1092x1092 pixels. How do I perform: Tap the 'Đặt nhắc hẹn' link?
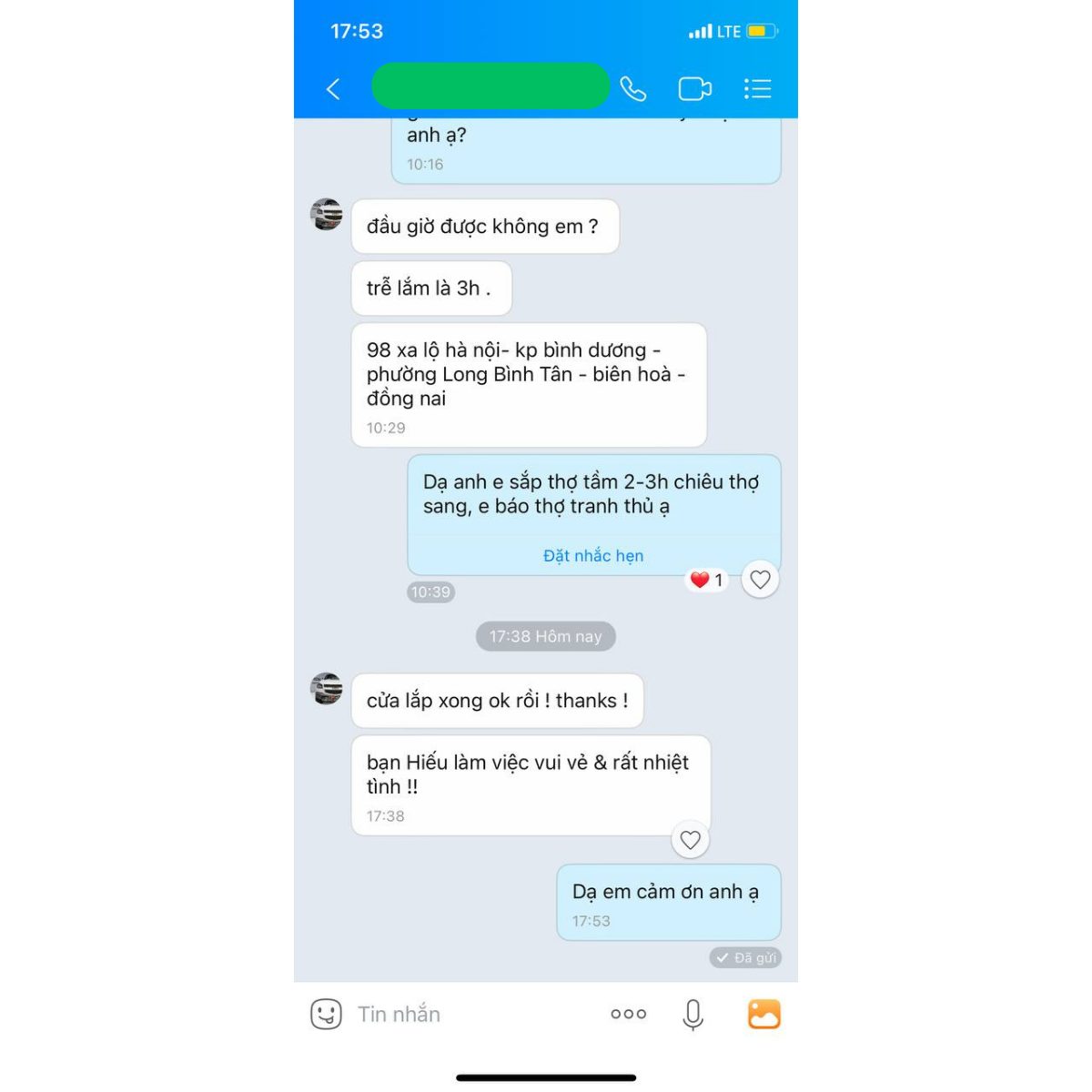click(x=593, y=556)
